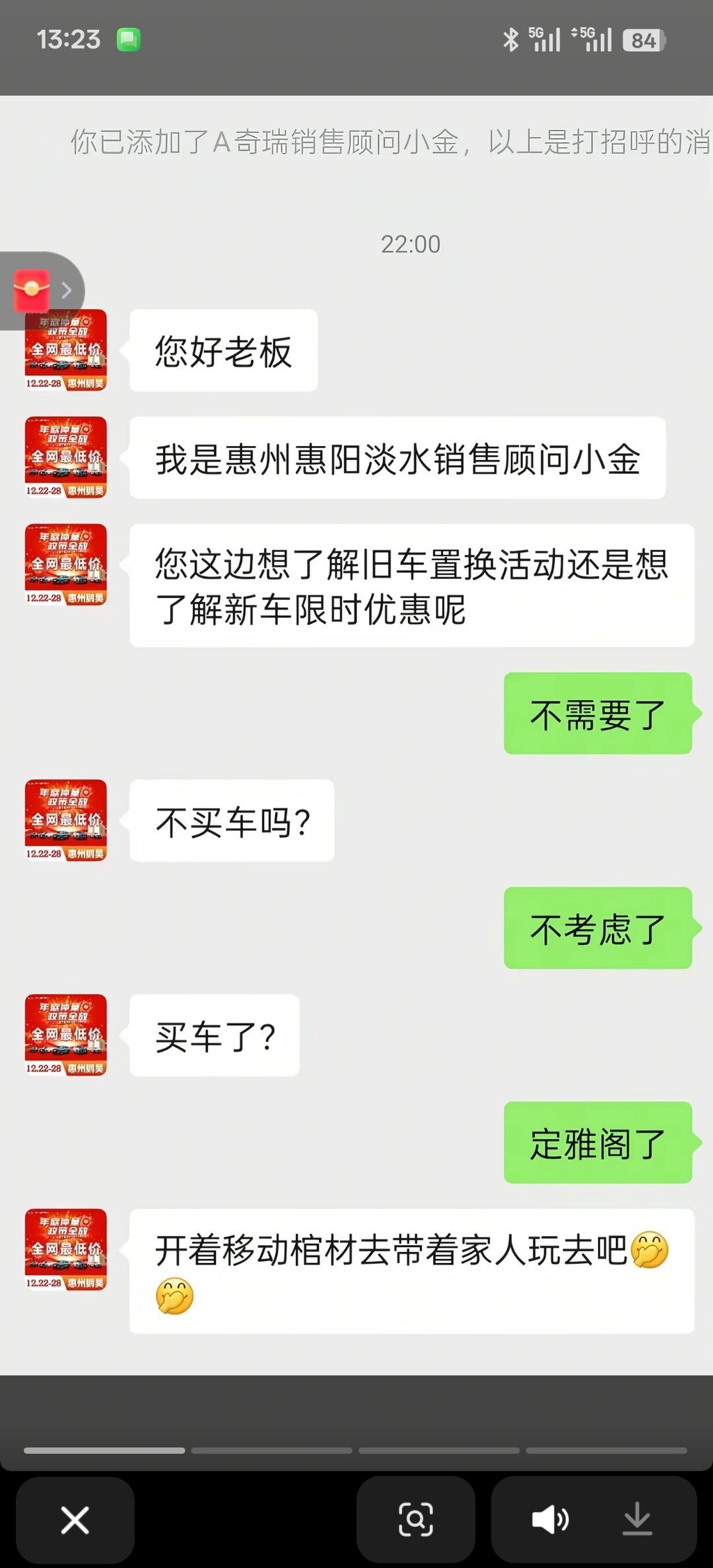Viewport: 713px width, 1568px height.
Task: Close the image viewer
Action: [75, 1520]
